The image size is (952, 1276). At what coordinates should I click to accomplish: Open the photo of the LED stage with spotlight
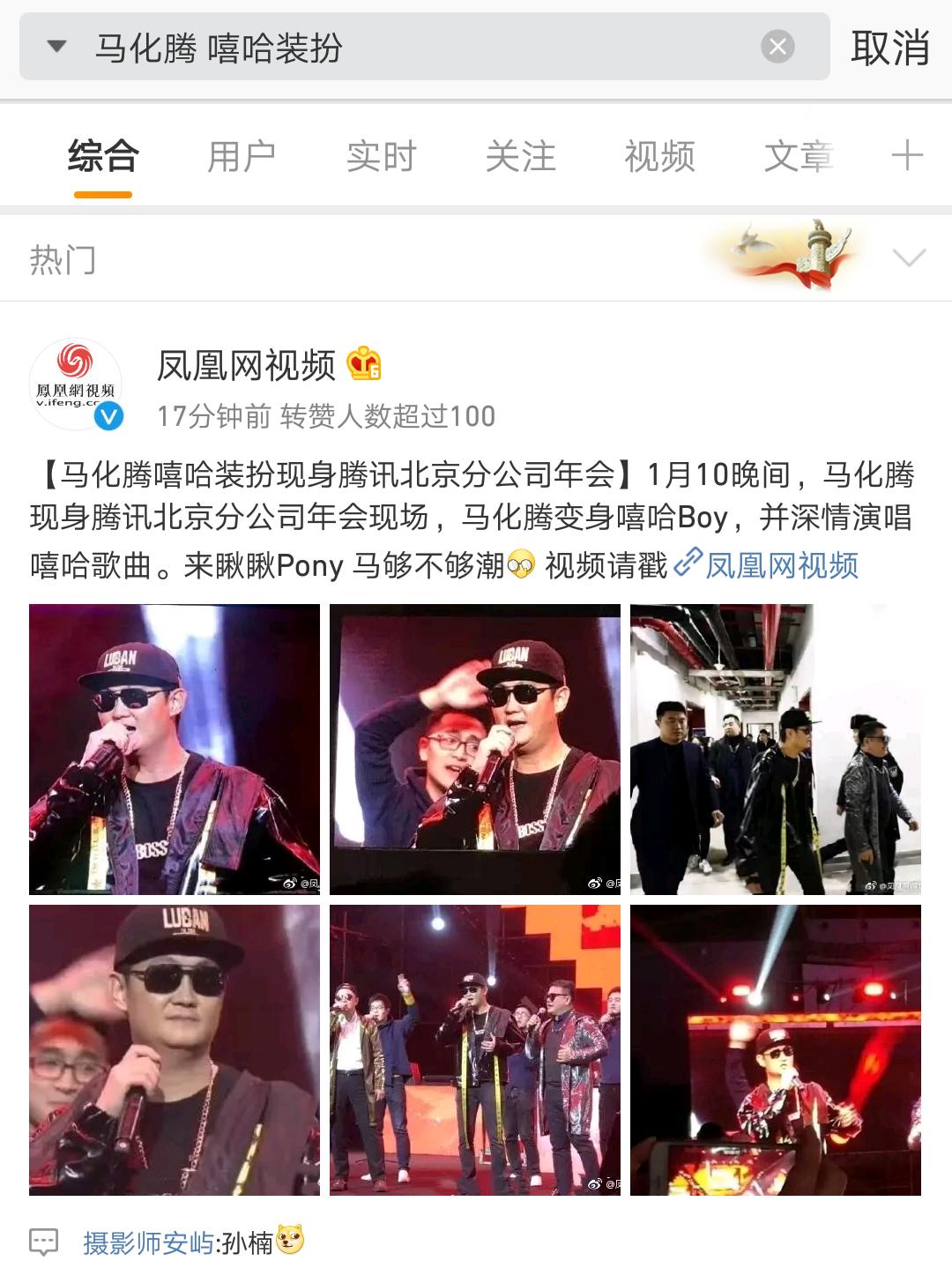(776, 1050)
